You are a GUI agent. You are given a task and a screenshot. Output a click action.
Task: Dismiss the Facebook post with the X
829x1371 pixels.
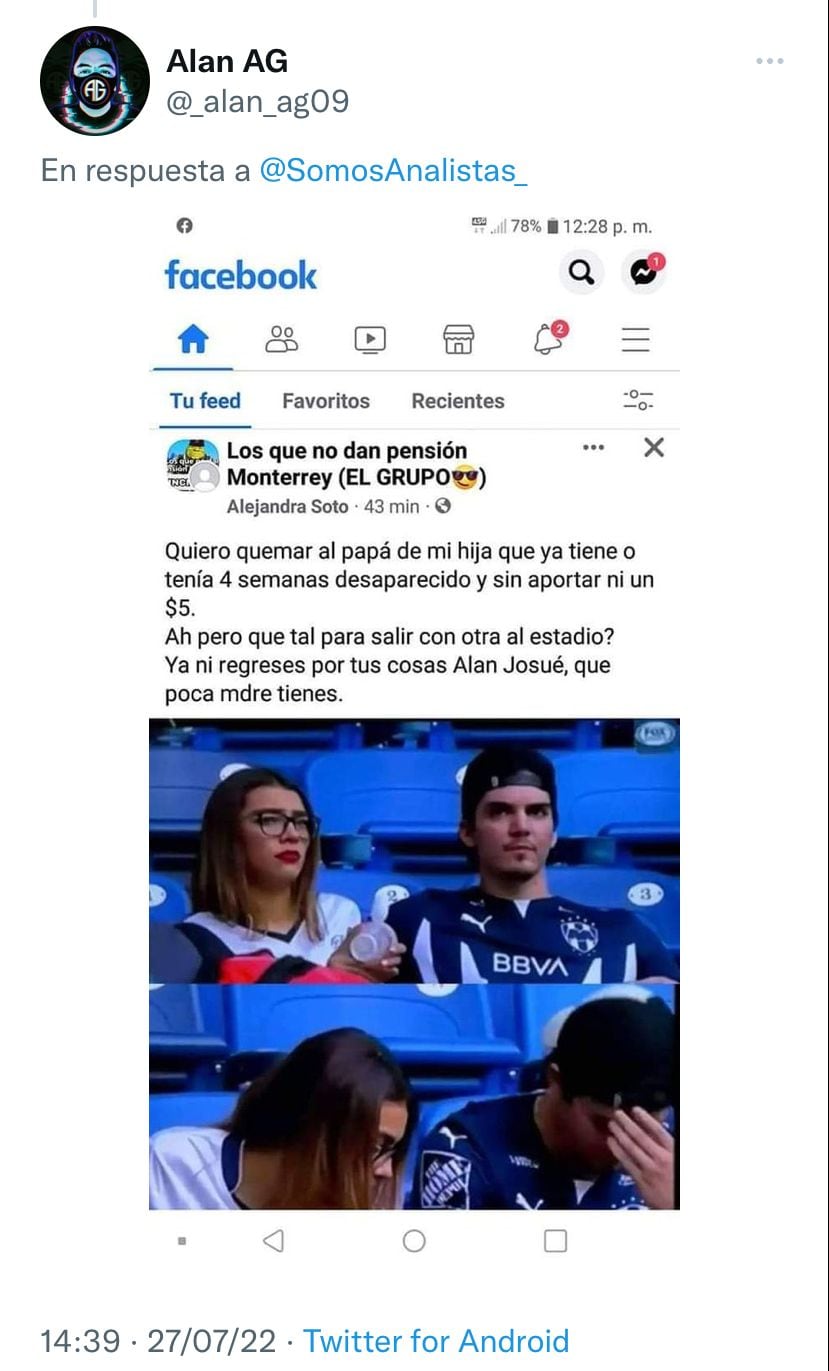click(x=654, y=449)
